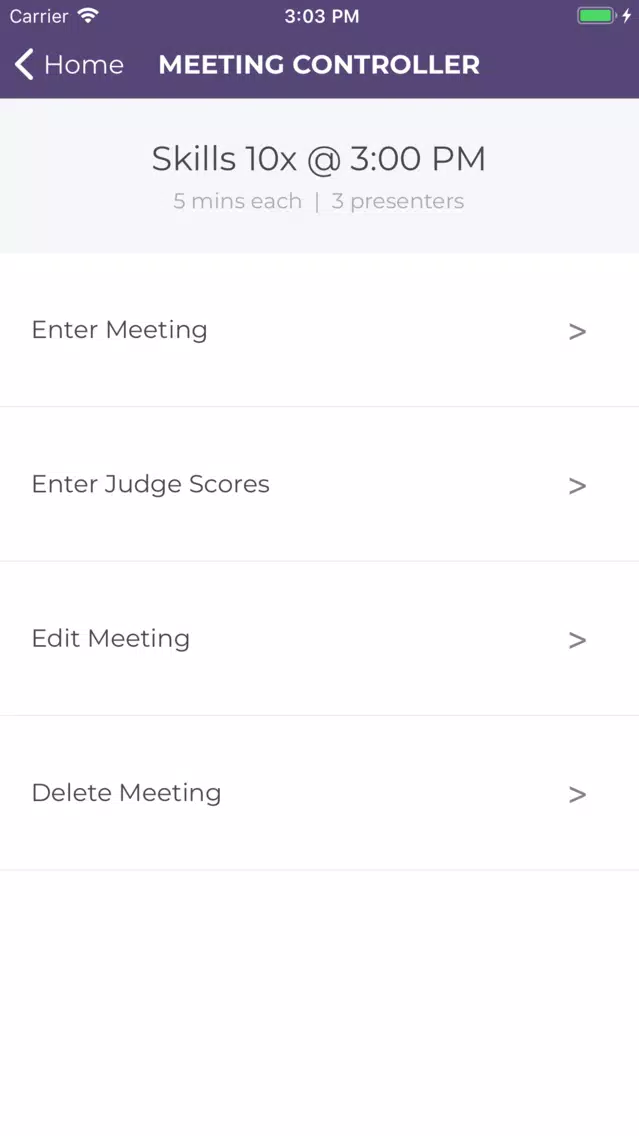Open Enter Judge Scores
The image size is (639, 1136).
tap(320, 484)
